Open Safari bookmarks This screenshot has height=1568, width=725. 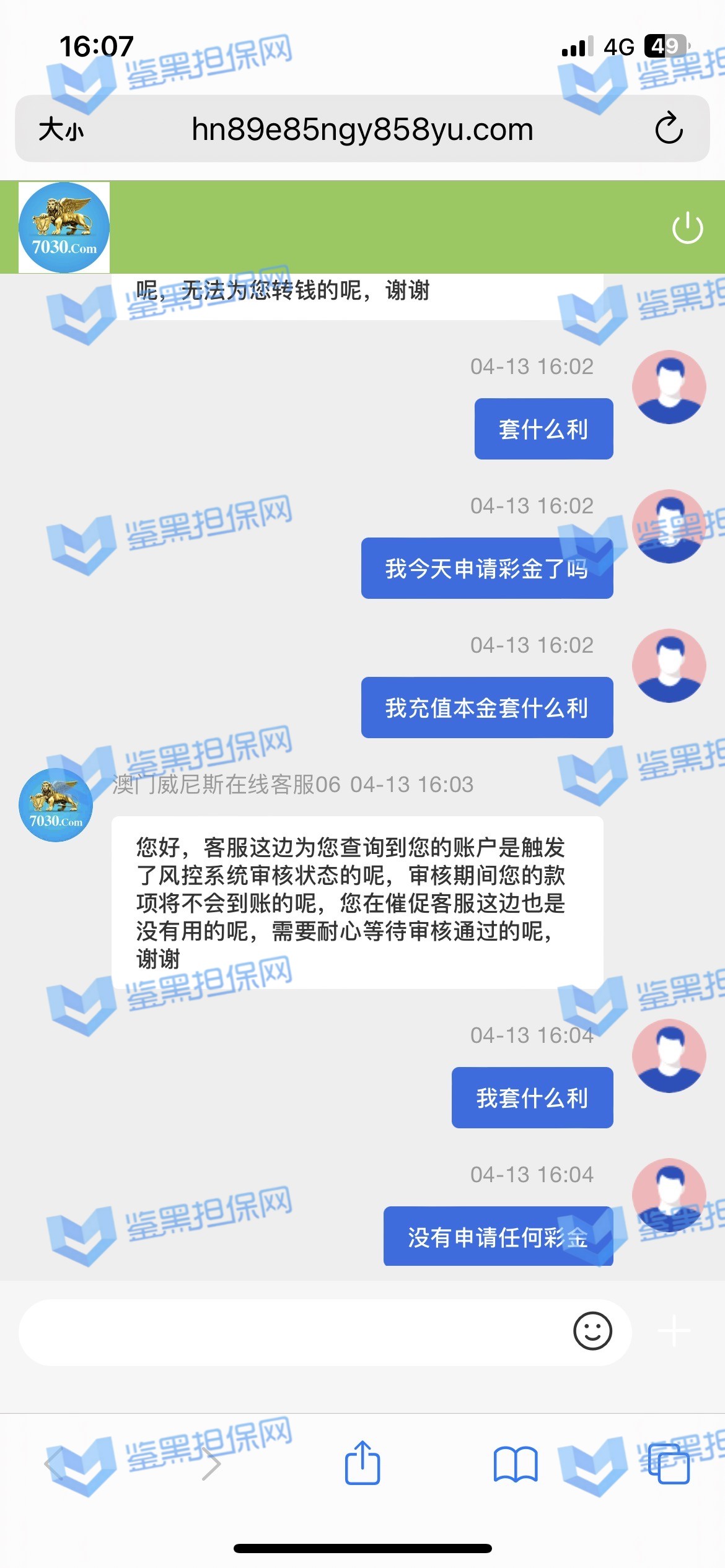tap(515, 1465)
